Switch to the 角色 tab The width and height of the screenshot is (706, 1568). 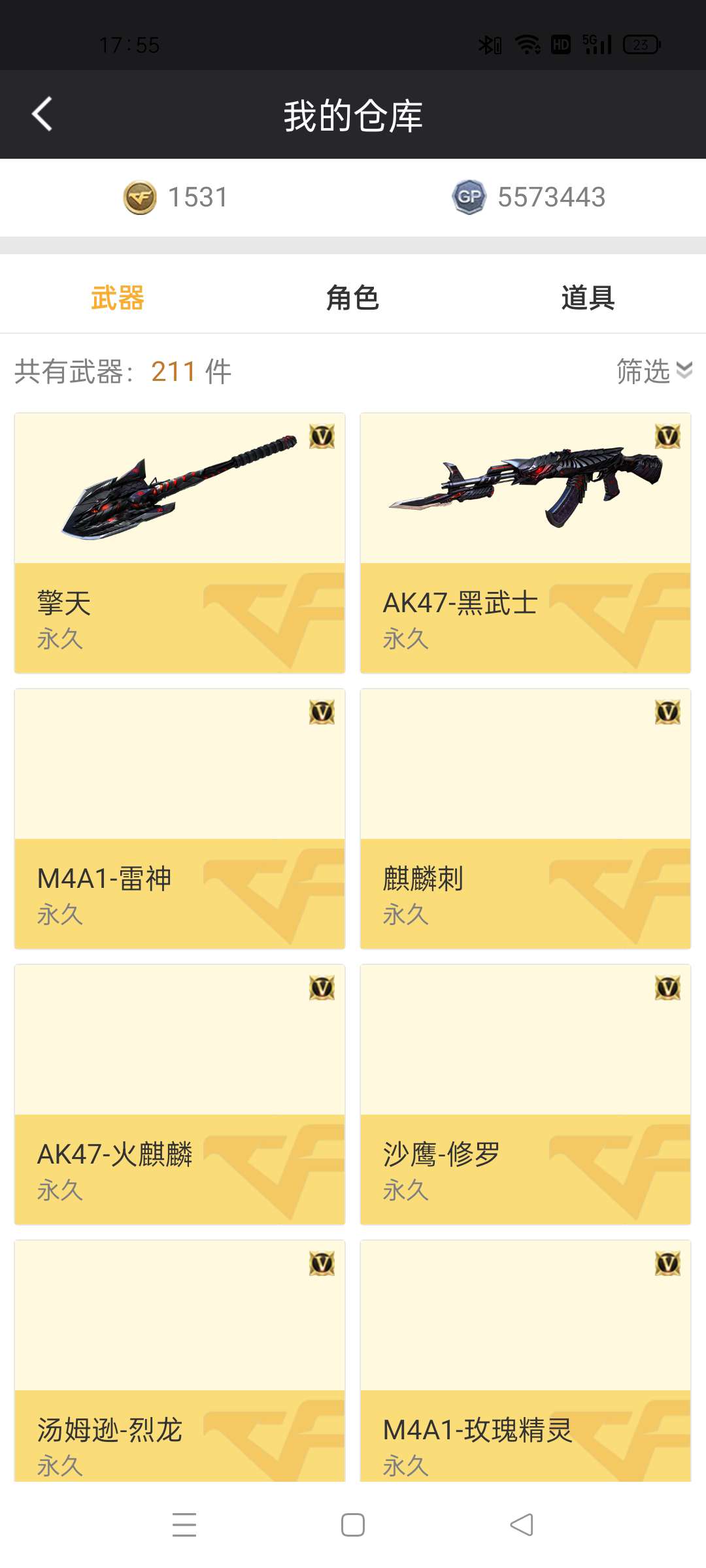(x=352, y=298)
